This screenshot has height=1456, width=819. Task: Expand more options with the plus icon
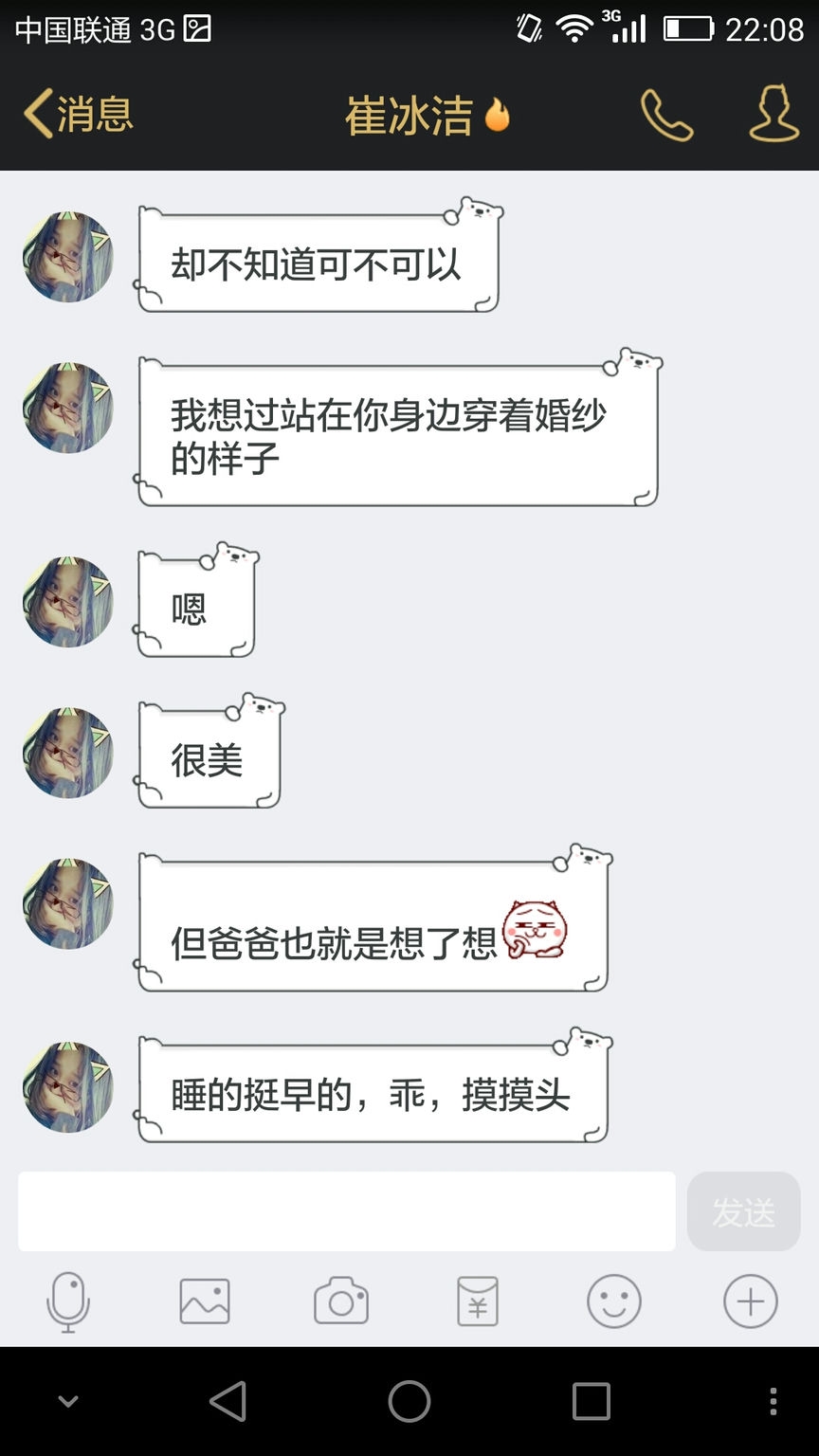[751, 1301]
